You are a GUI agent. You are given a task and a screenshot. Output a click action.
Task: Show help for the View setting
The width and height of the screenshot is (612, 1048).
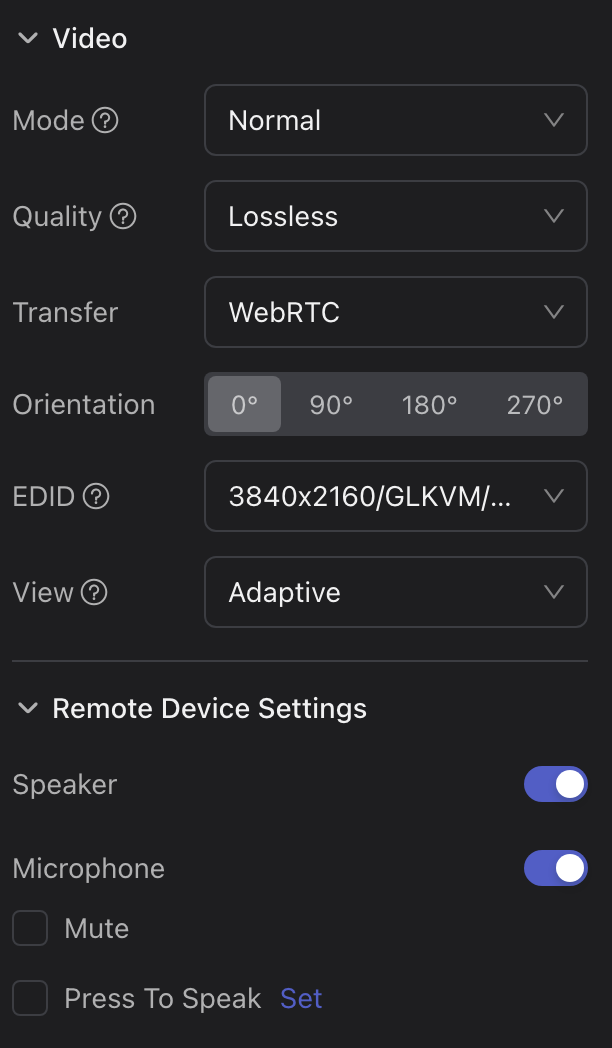94,593
